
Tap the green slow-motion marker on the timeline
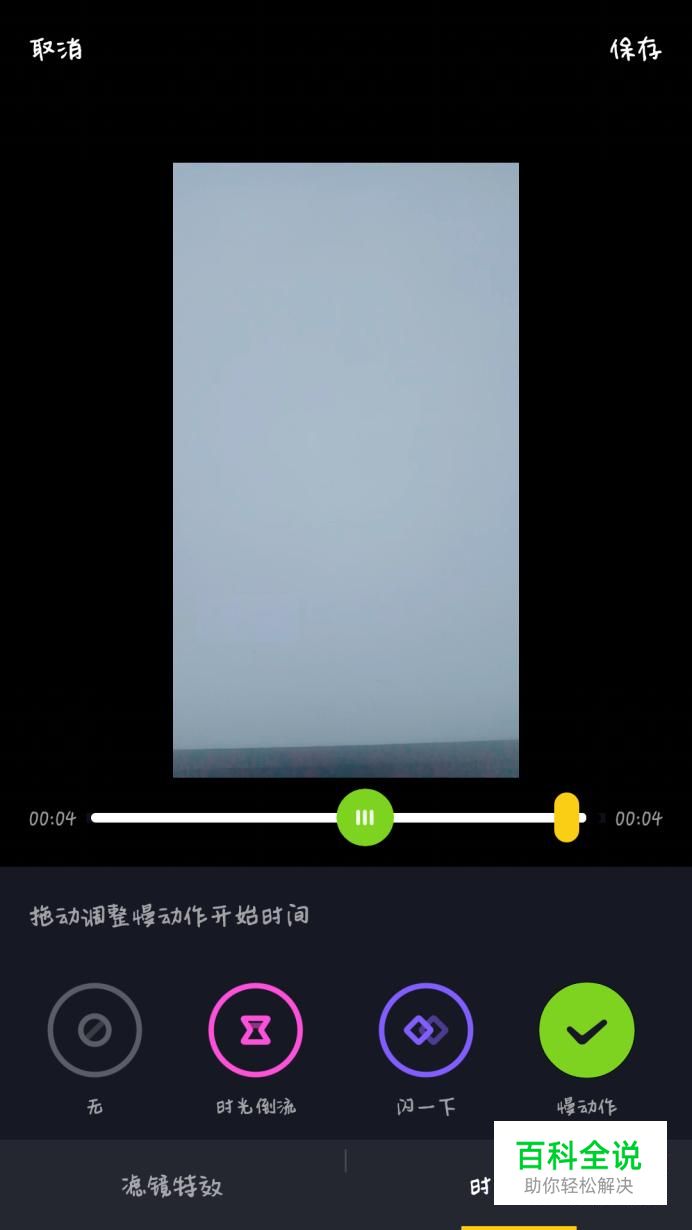(365, 818)
